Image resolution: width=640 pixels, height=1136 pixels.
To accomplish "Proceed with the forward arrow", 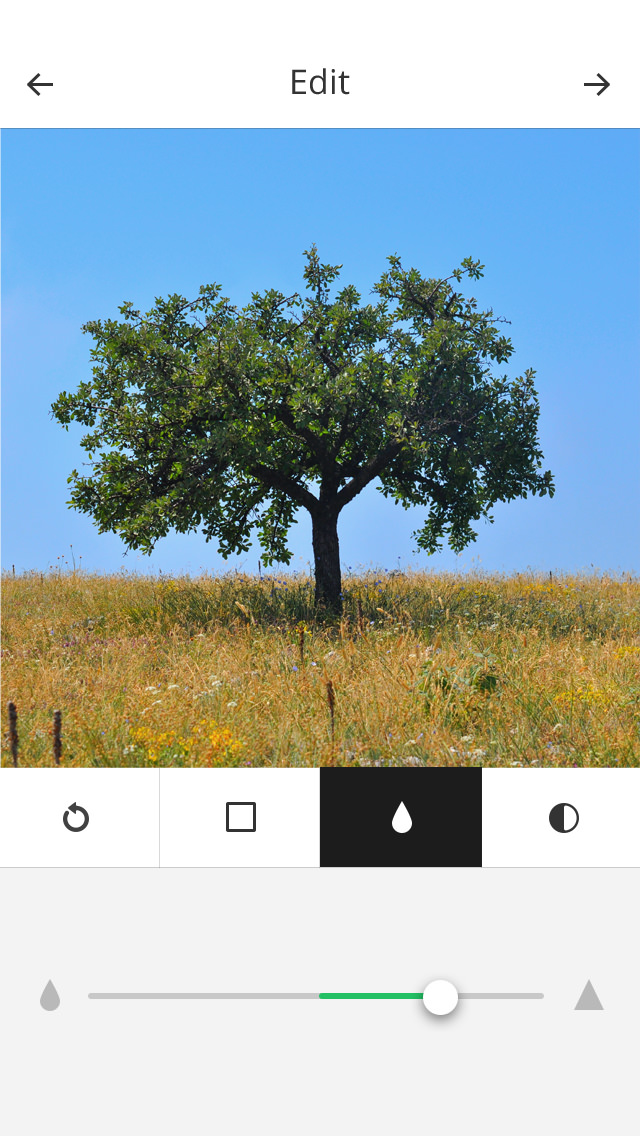I will tap(597, 84).
